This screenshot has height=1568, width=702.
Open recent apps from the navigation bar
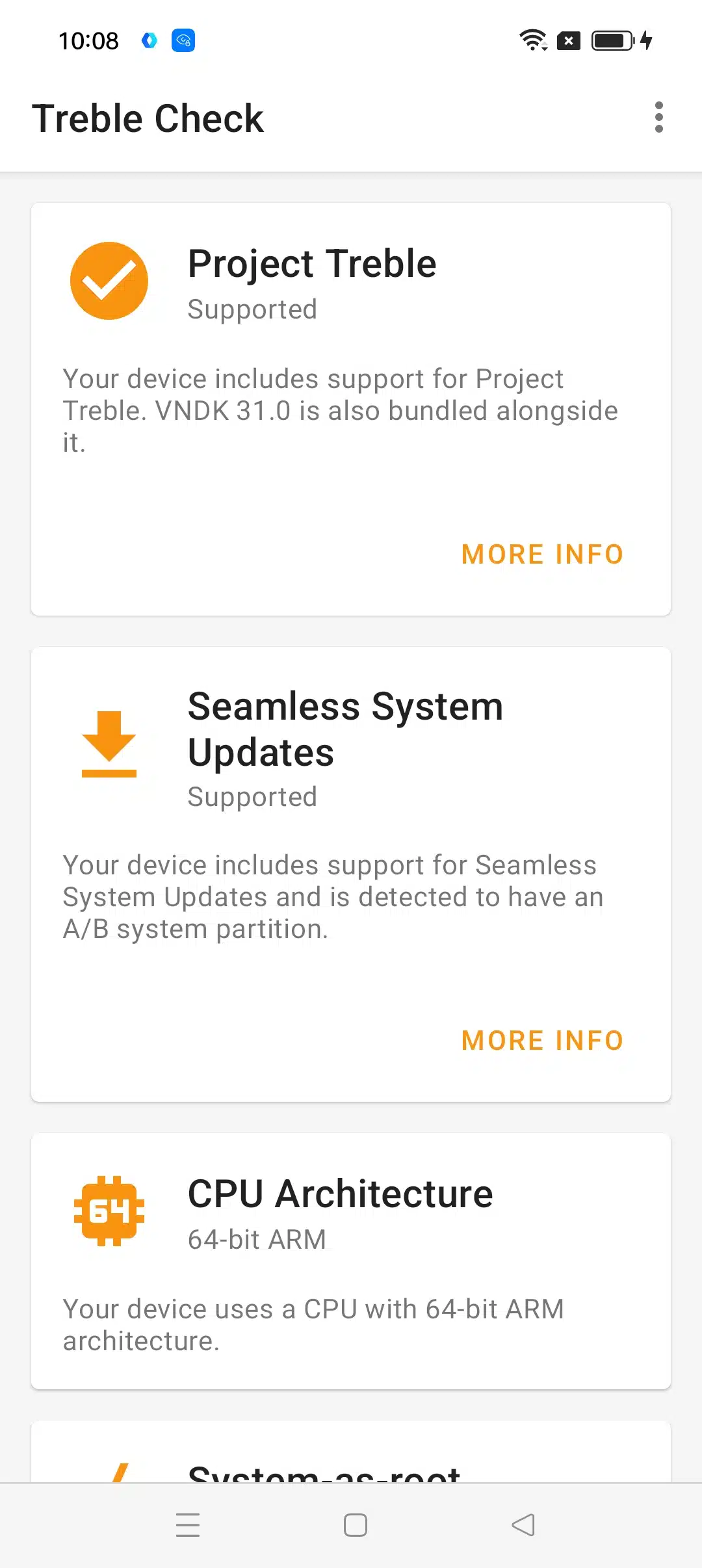(x=188, y=1524)
